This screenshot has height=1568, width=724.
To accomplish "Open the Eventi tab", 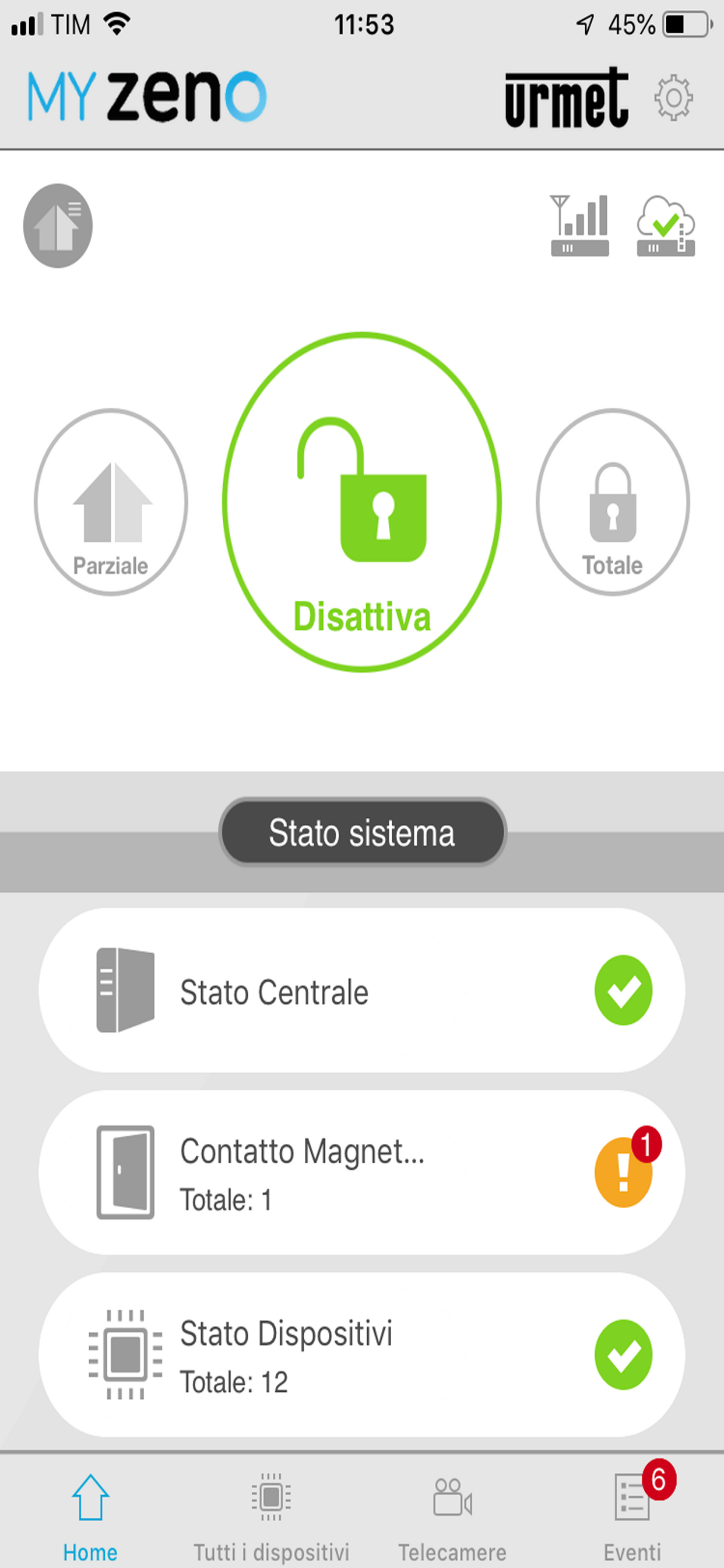I will click(632, 1514).
